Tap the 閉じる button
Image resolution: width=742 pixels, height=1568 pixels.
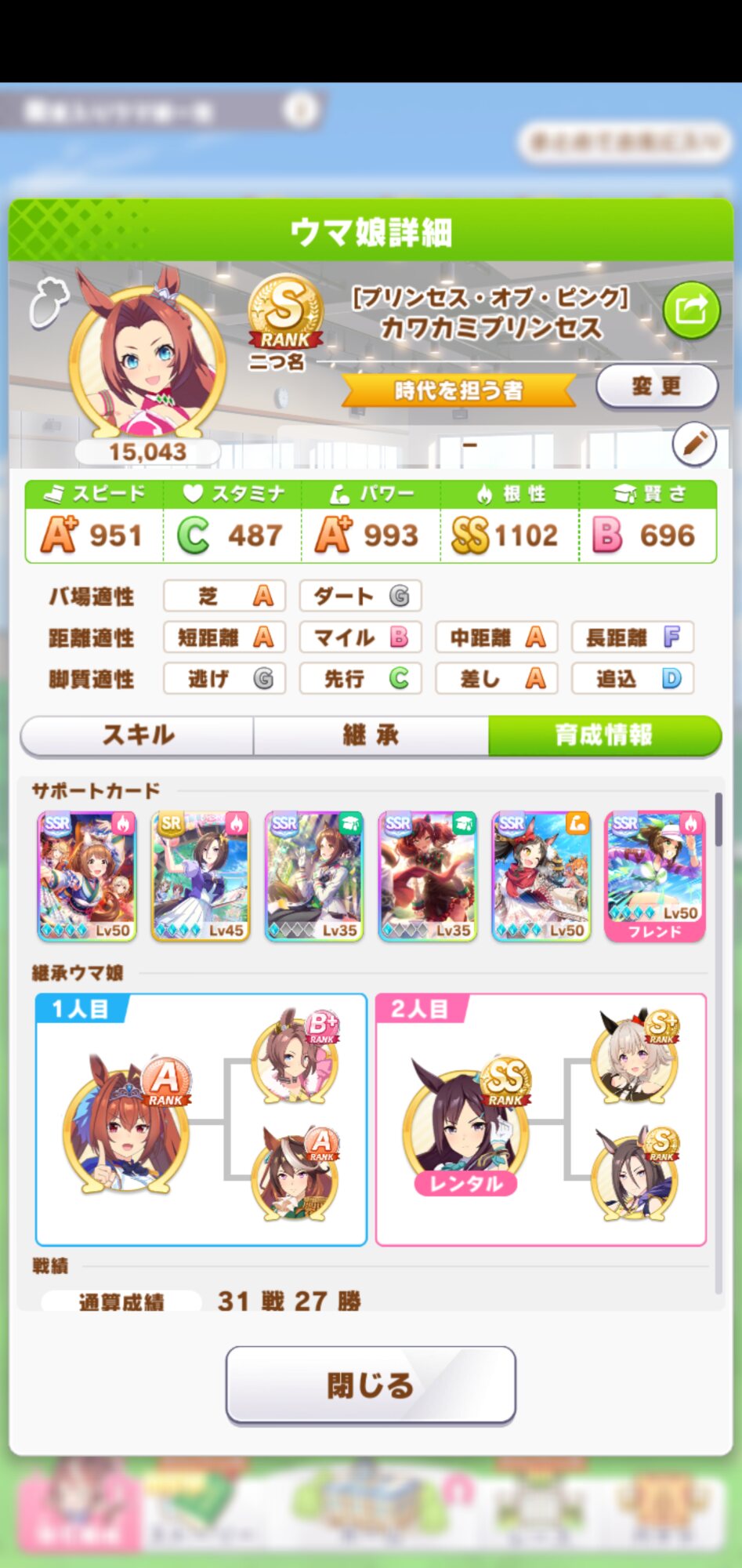tap(371, 1385)
